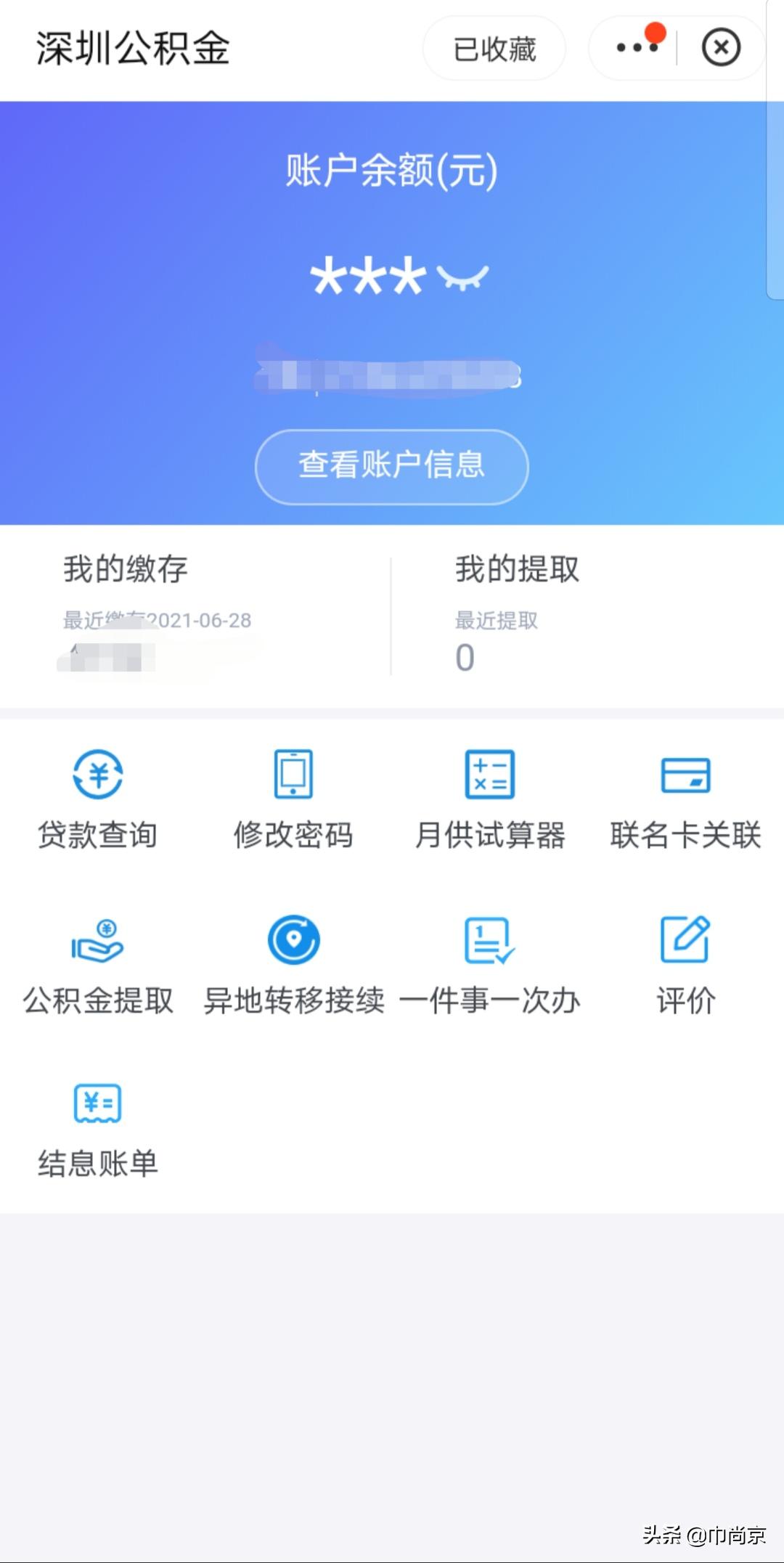Open the 我的提取 withdrawal section
Viewport: 784px width, 1563px height.
(517, 570)
